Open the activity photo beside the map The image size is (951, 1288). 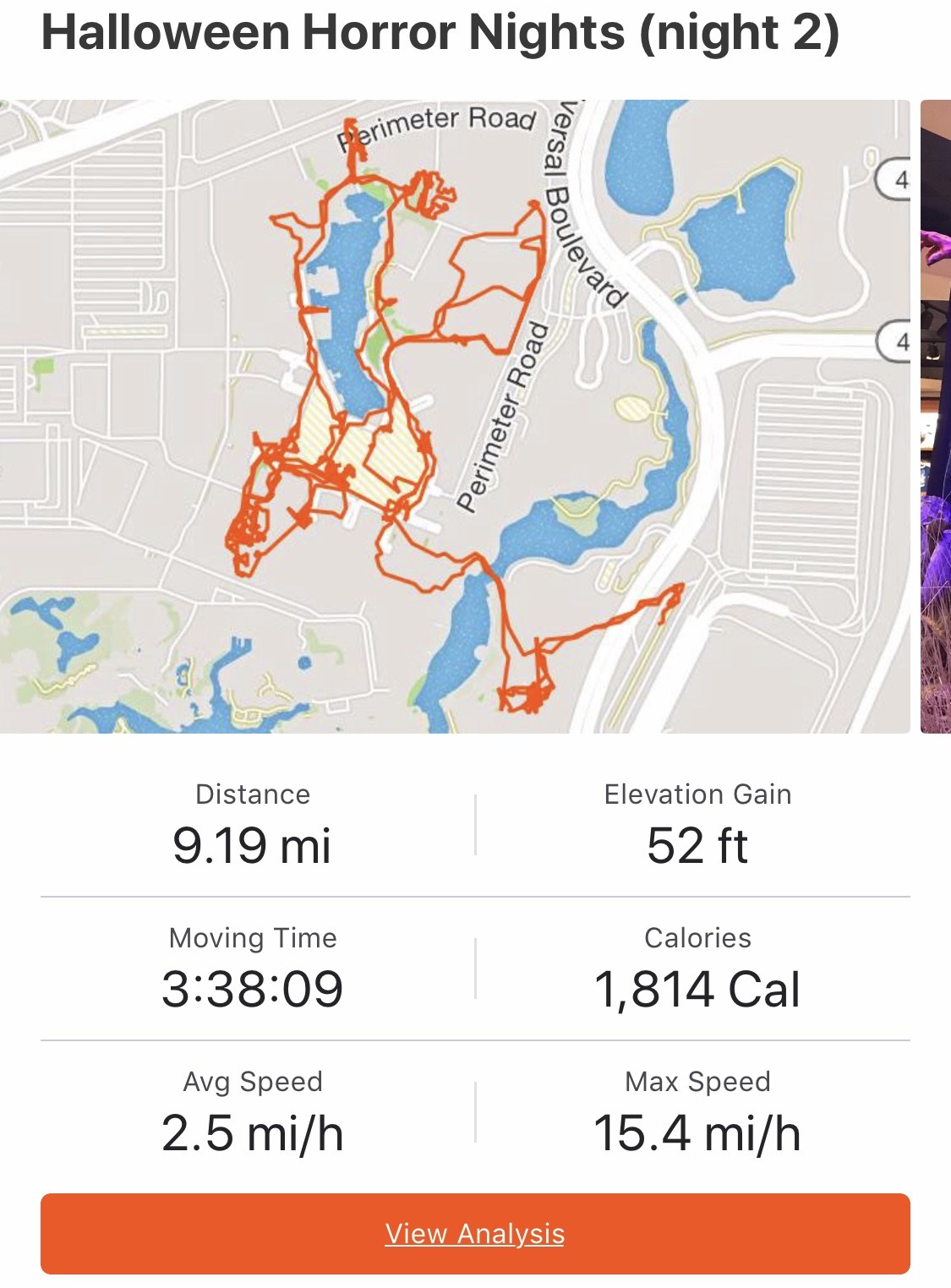(x=936, y=416)
